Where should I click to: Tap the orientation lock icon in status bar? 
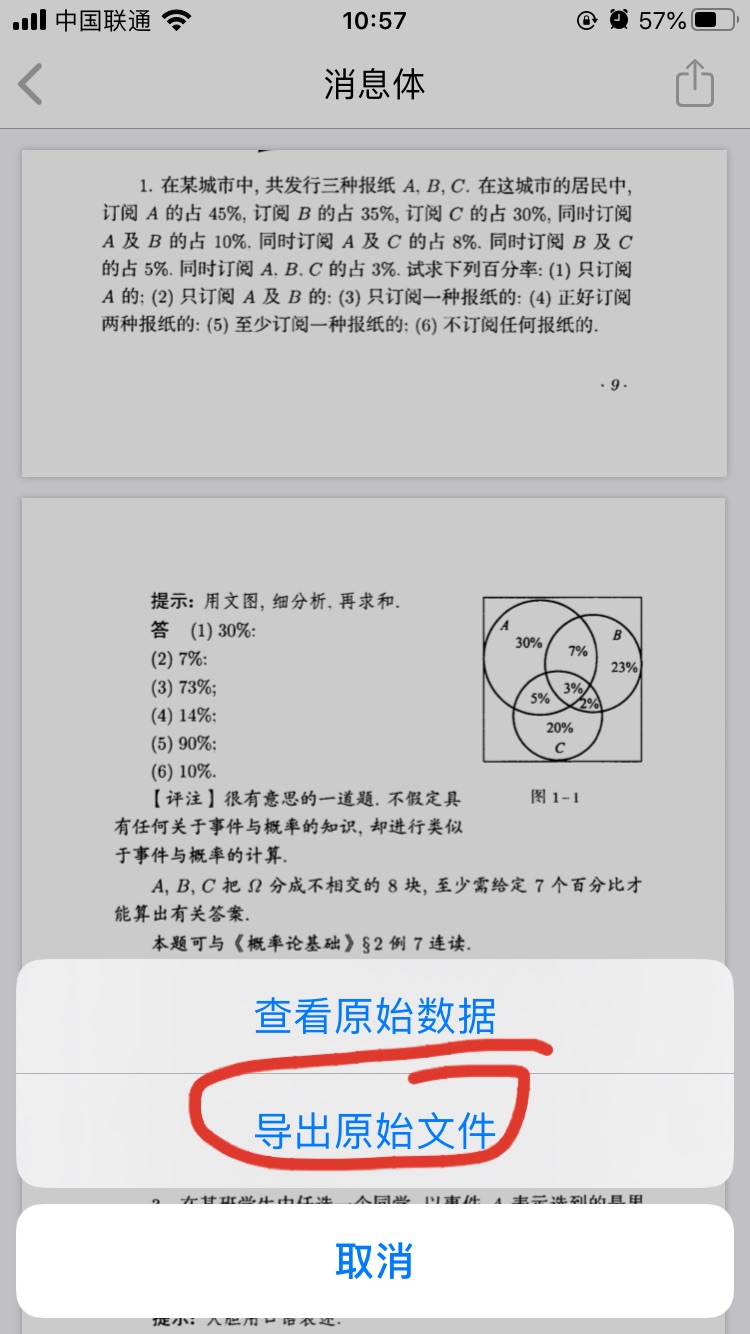(x=588, y=19)
